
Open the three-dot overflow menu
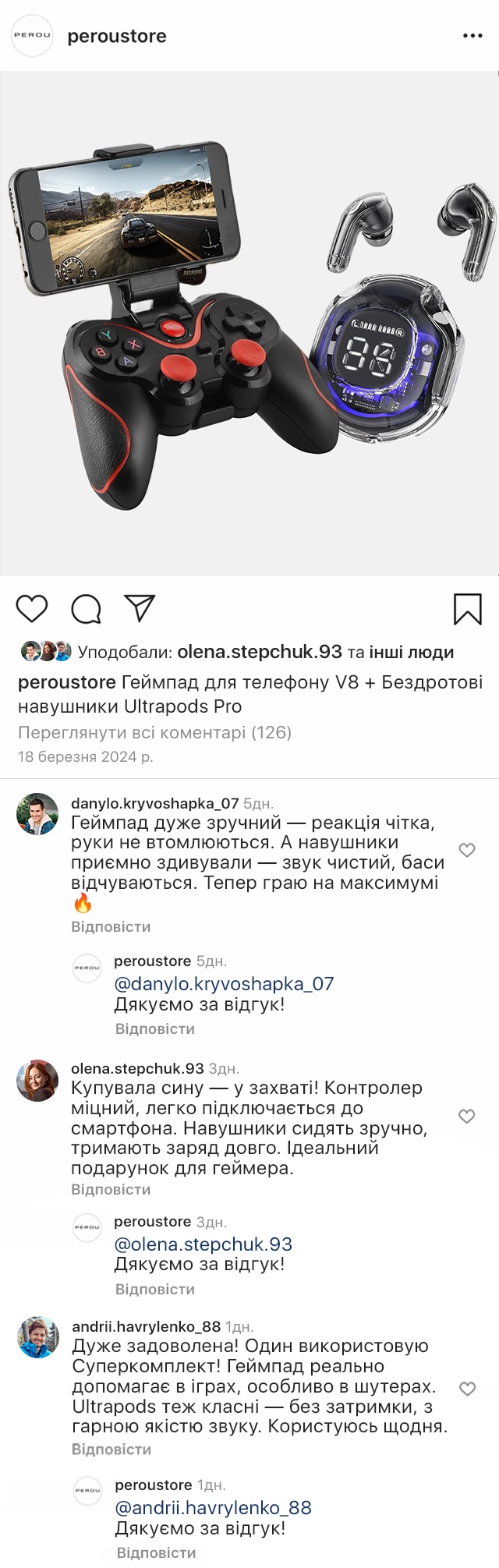tap(472, 36)
